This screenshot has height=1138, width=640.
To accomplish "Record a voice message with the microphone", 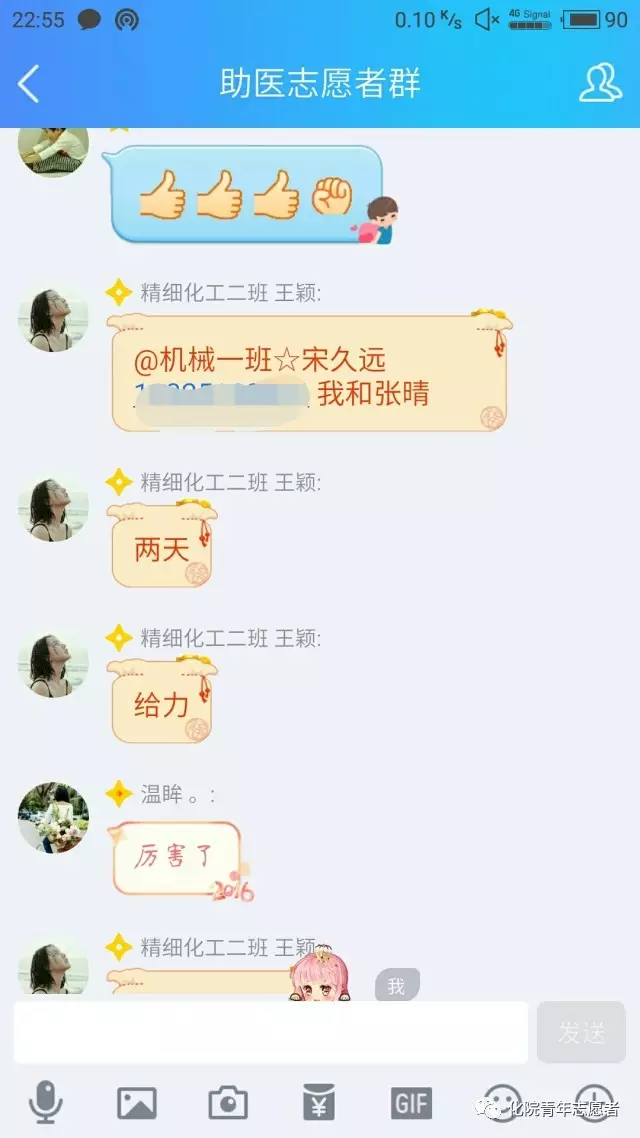I will (46, 1103).
